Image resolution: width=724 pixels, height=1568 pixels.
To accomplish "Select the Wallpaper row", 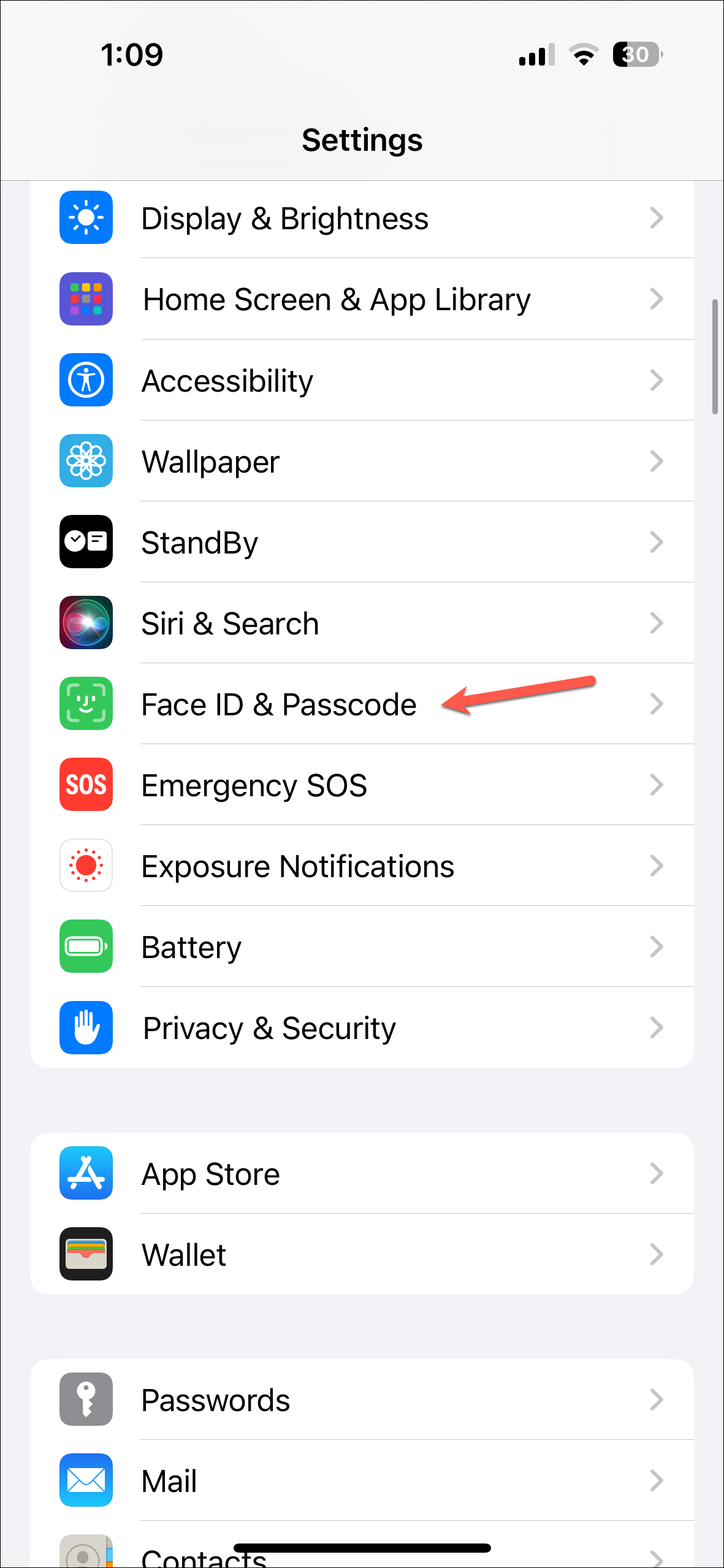I will 362,461.
